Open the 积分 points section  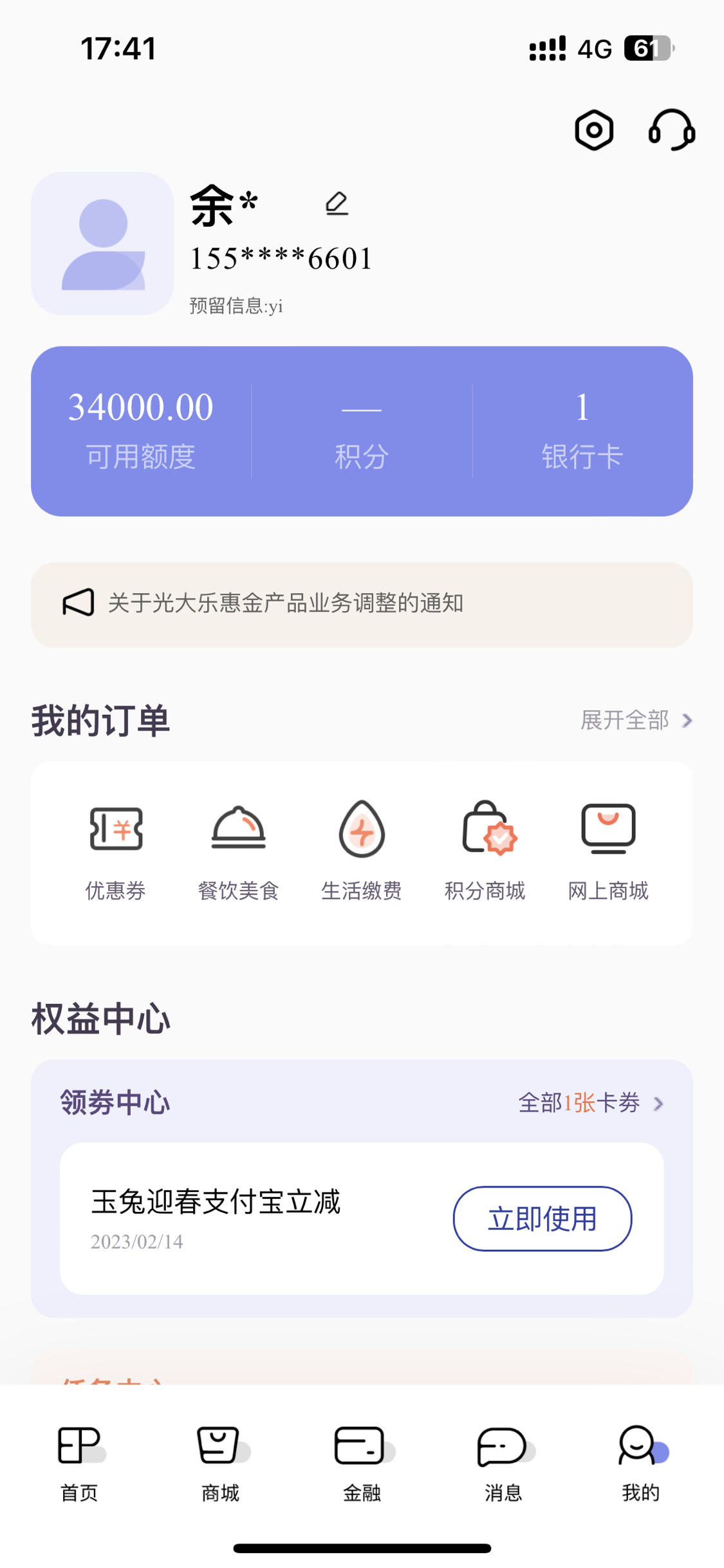362,431
